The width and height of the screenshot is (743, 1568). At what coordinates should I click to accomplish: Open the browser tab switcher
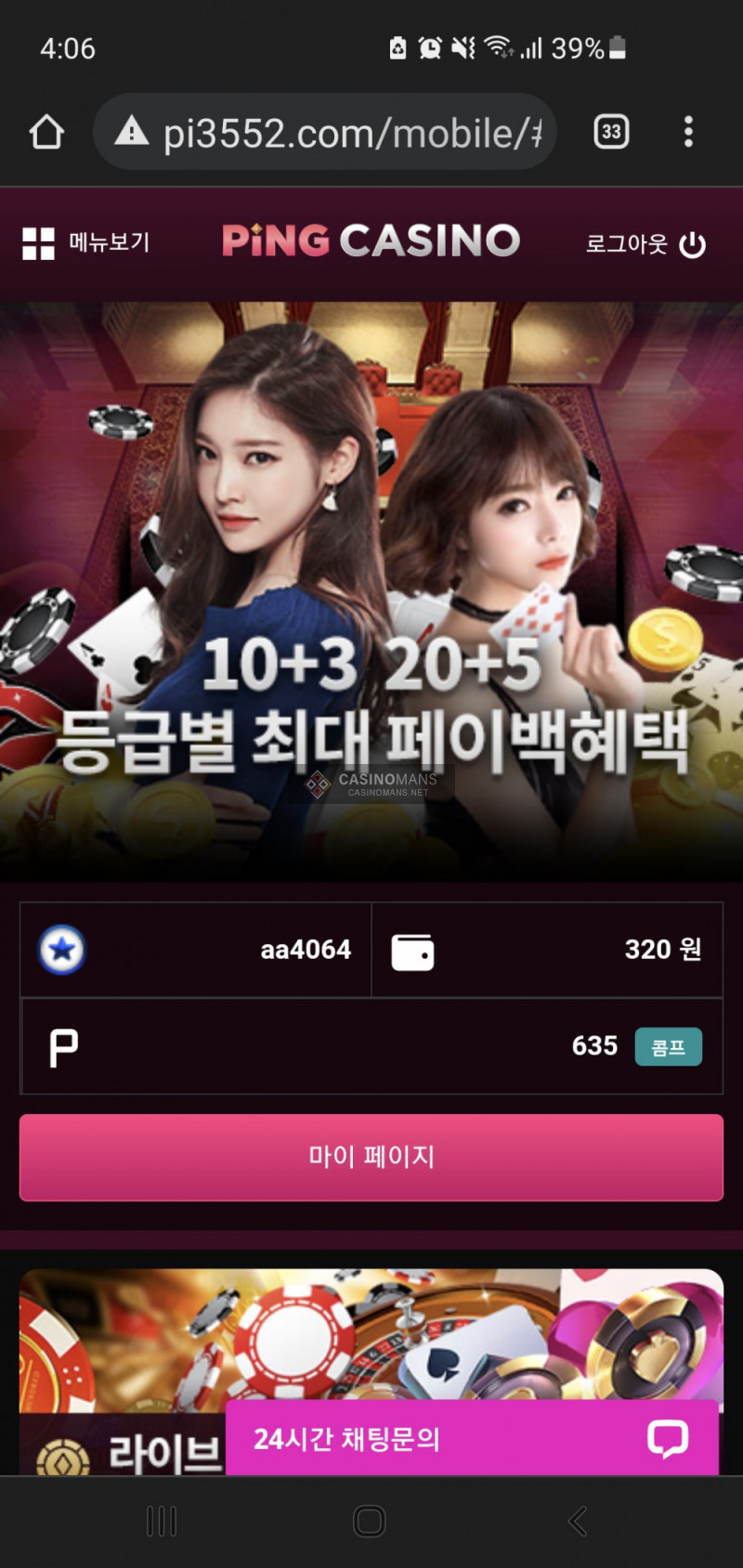coord(611,132)
